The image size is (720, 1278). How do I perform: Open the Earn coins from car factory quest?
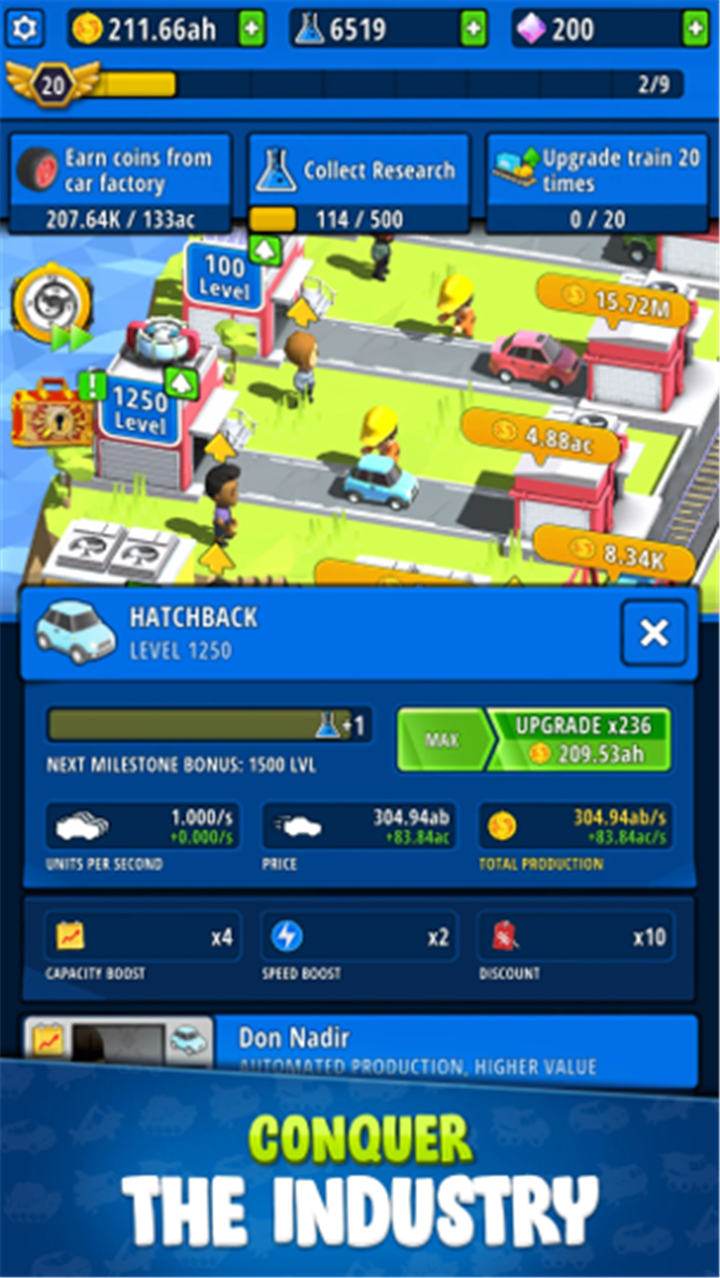(x=121, y=184)
